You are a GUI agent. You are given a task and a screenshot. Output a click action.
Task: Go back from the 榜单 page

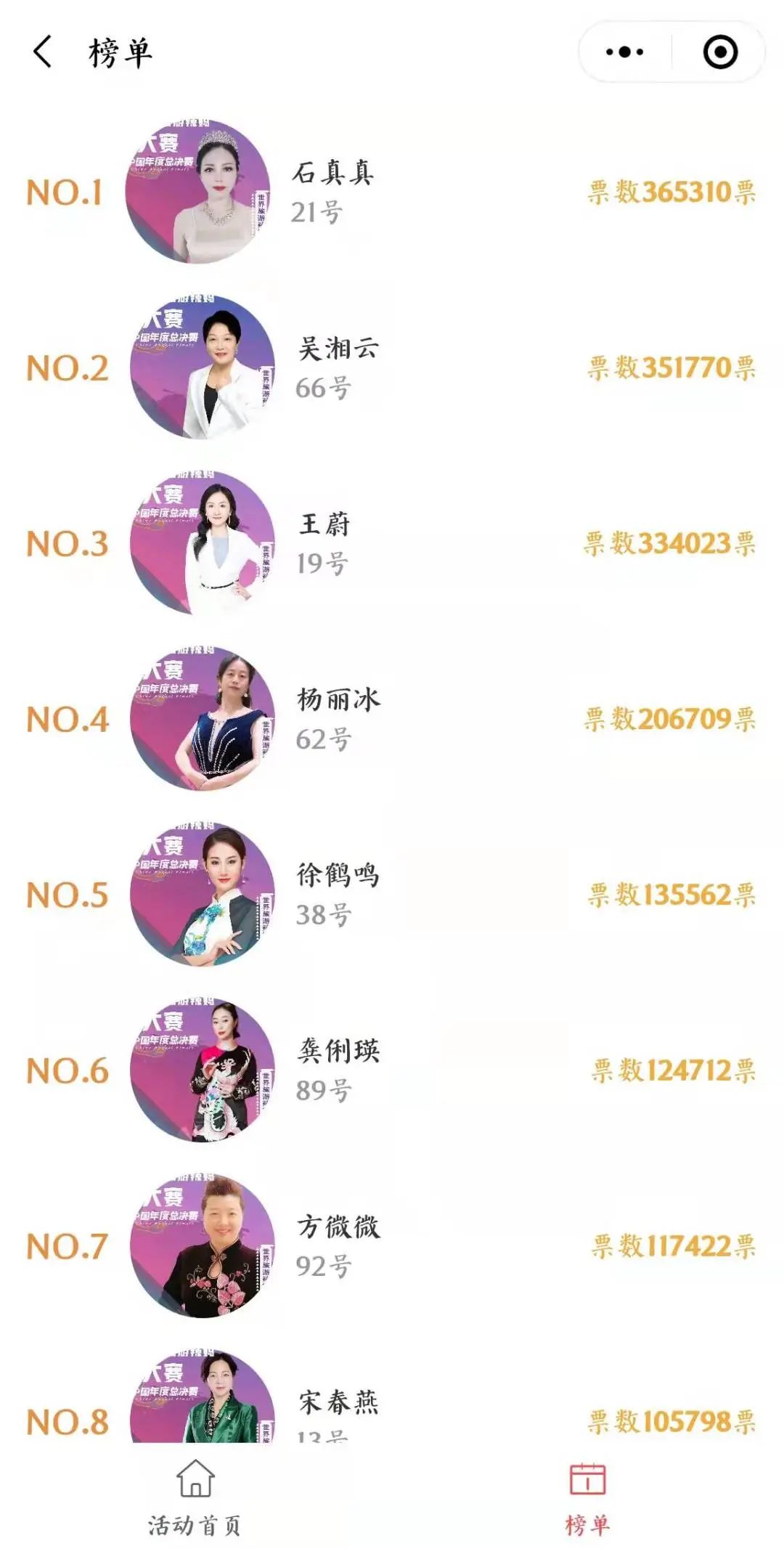point(43,52)
